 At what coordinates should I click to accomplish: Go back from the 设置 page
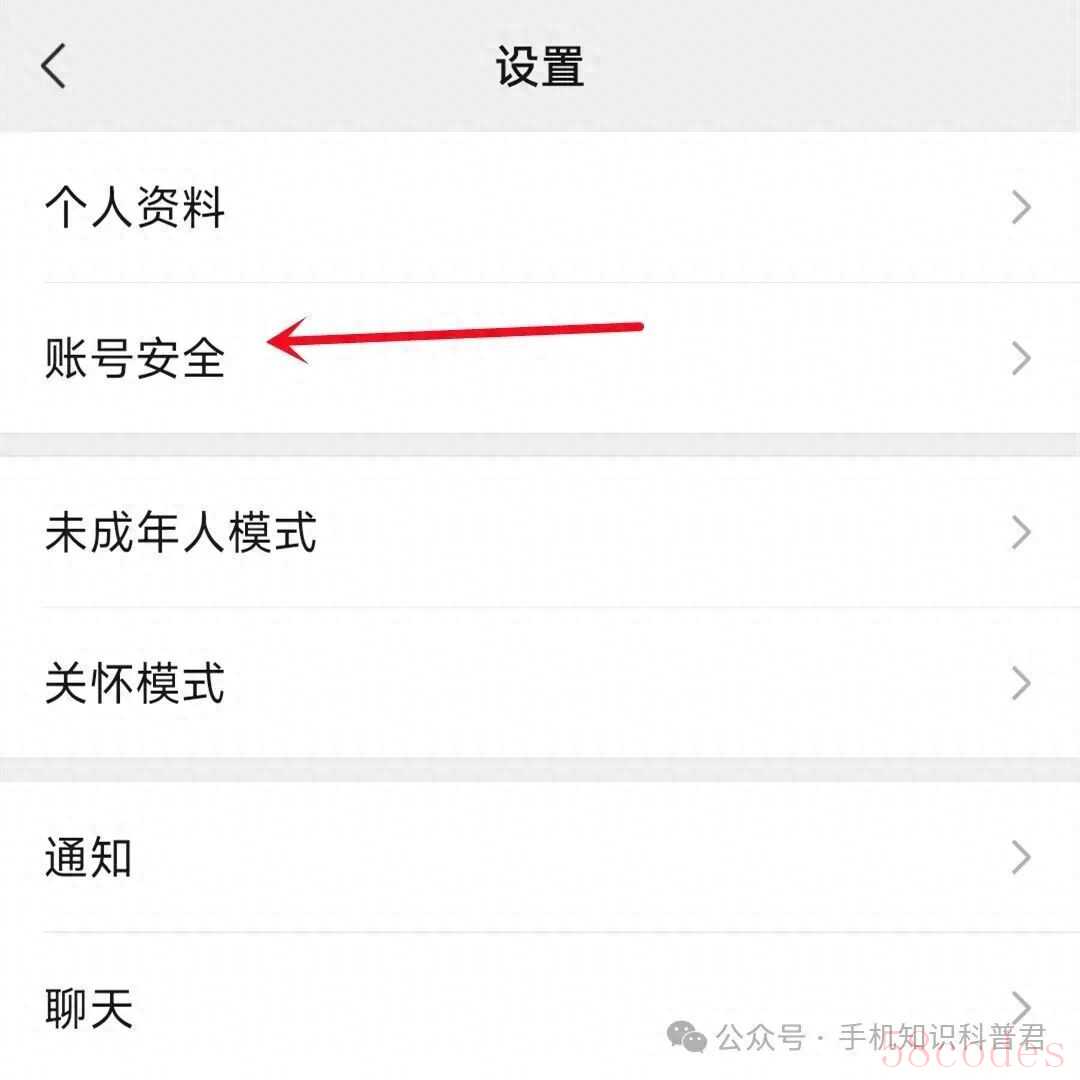point(53,67)
